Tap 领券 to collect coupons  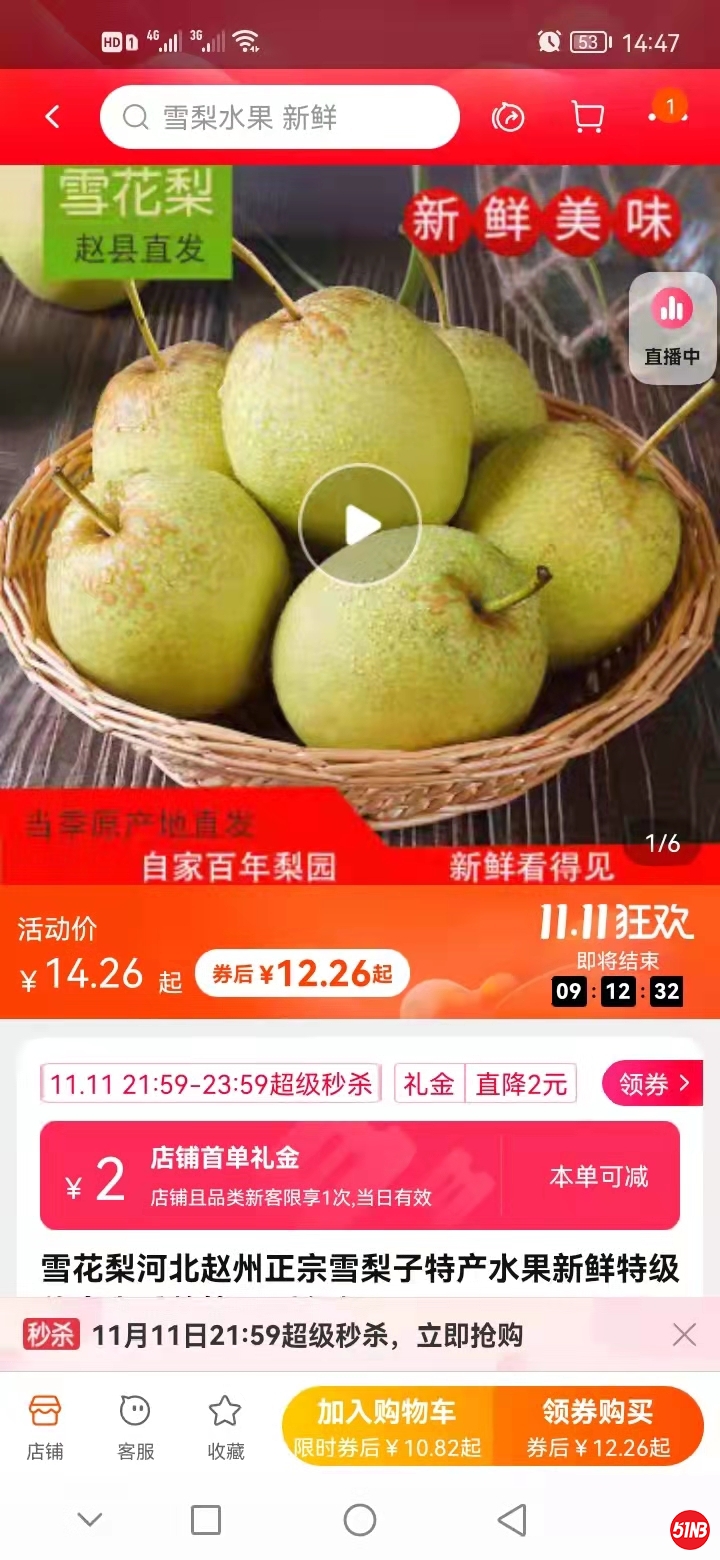(653, 1084)
